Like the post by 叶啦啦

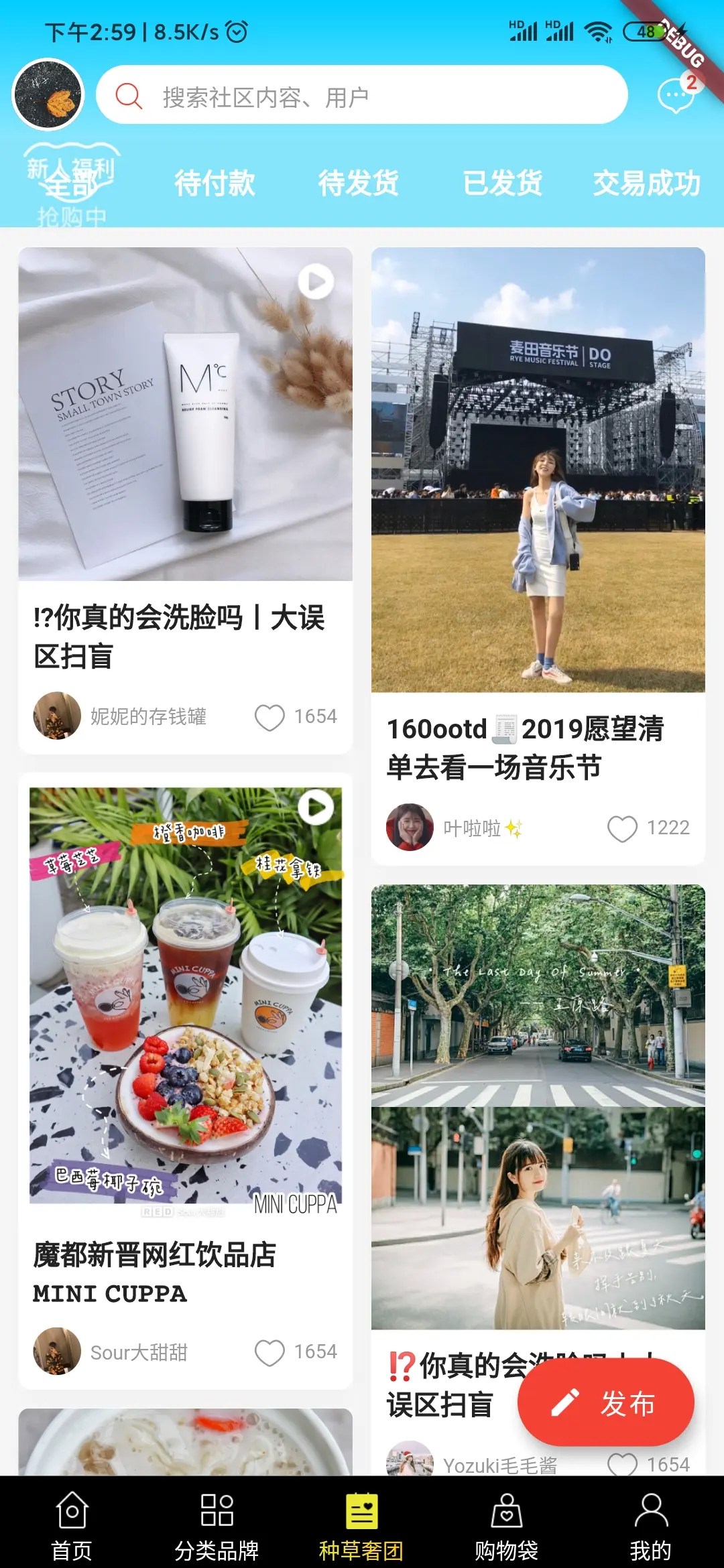[x=622, y=828]
